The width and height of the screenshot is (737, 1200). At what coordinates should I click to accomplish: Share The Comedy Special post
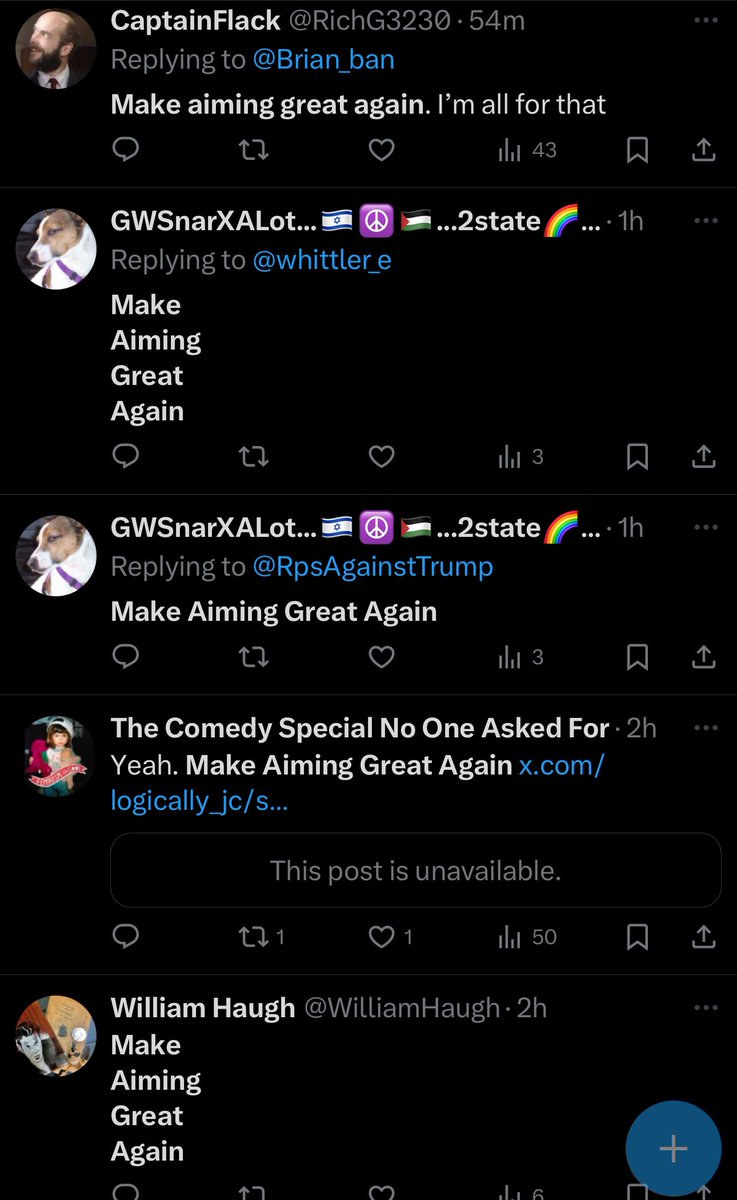704,937
